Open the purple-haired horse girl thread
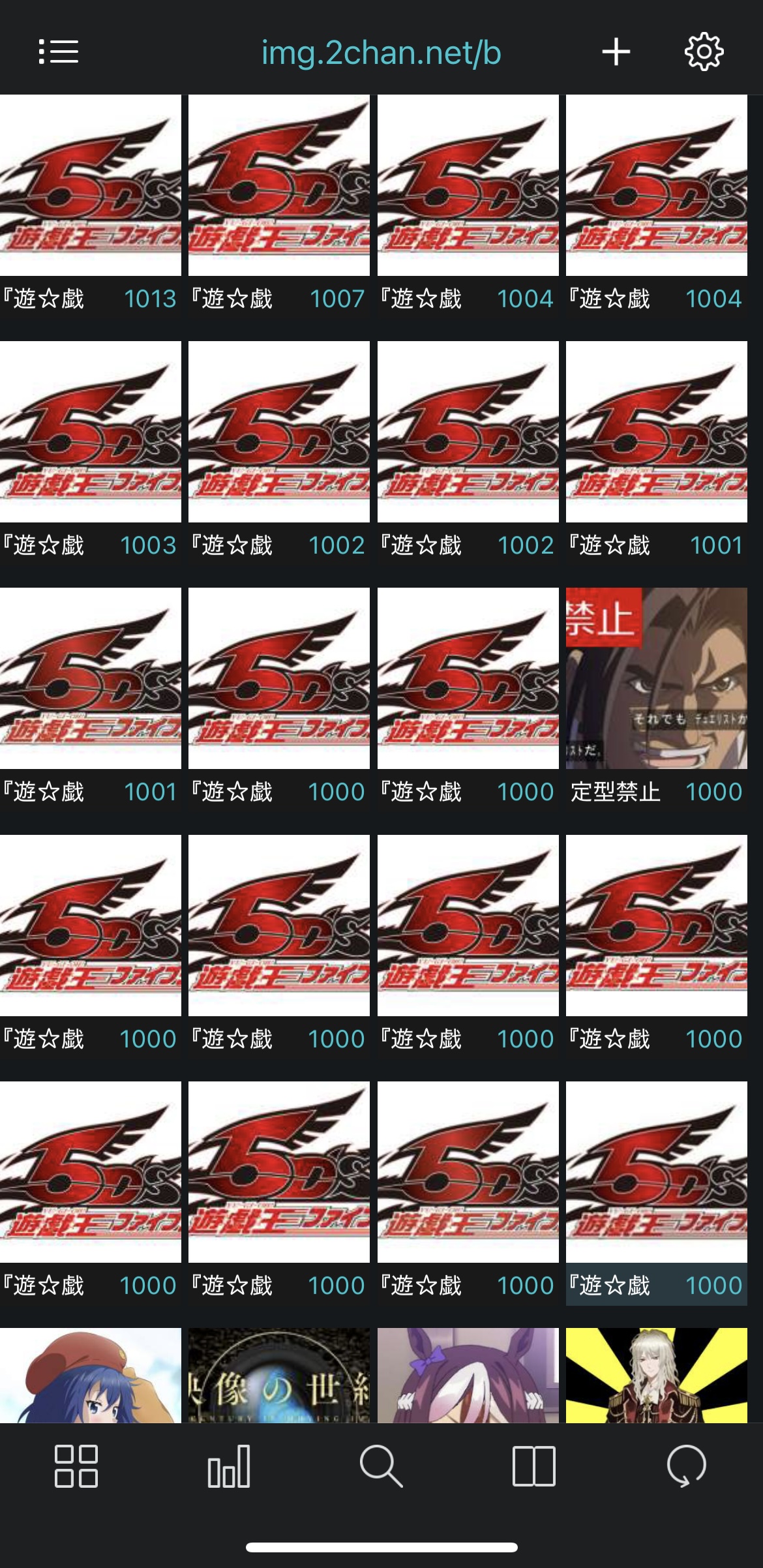763x1568 pixels. pos(468,1375)
